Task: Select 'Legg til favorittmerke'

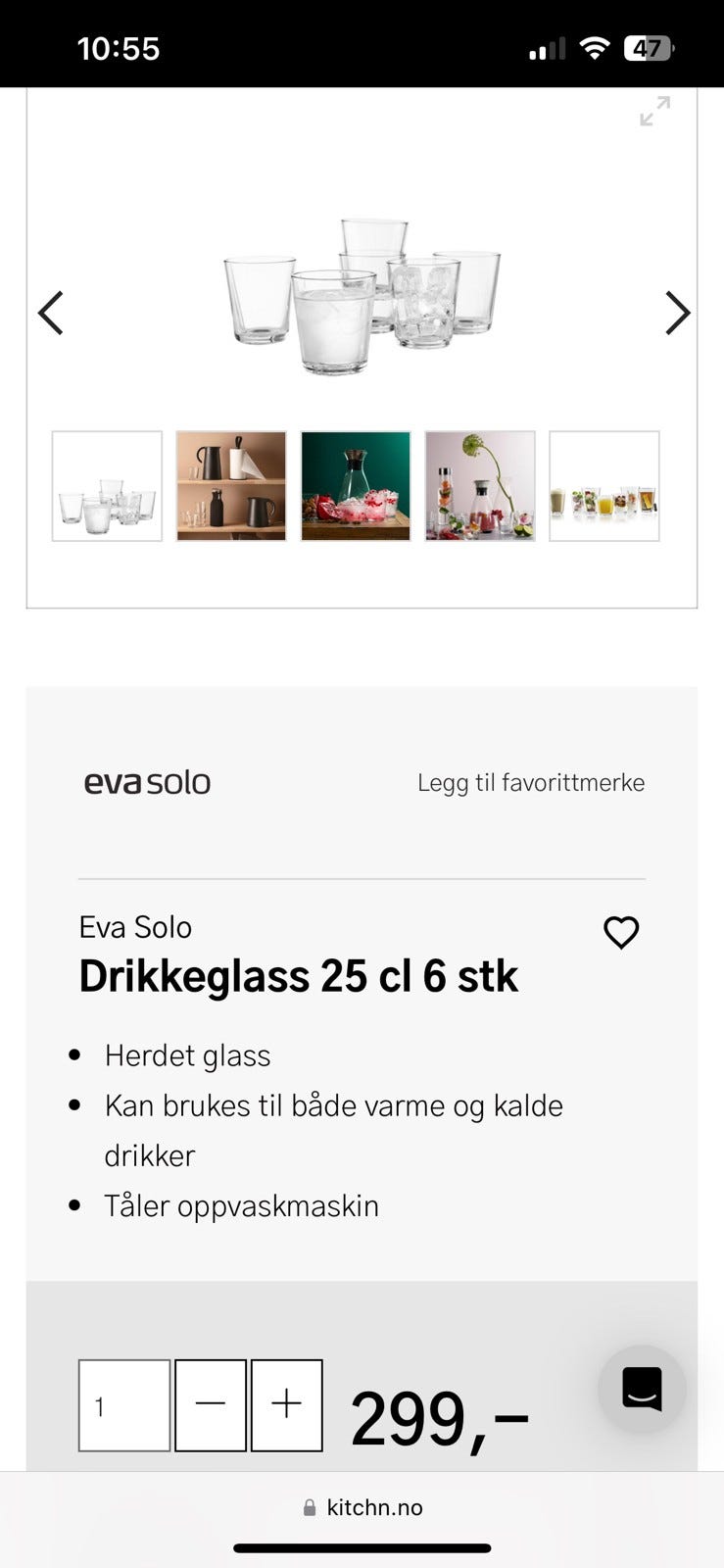Action: 530,782
